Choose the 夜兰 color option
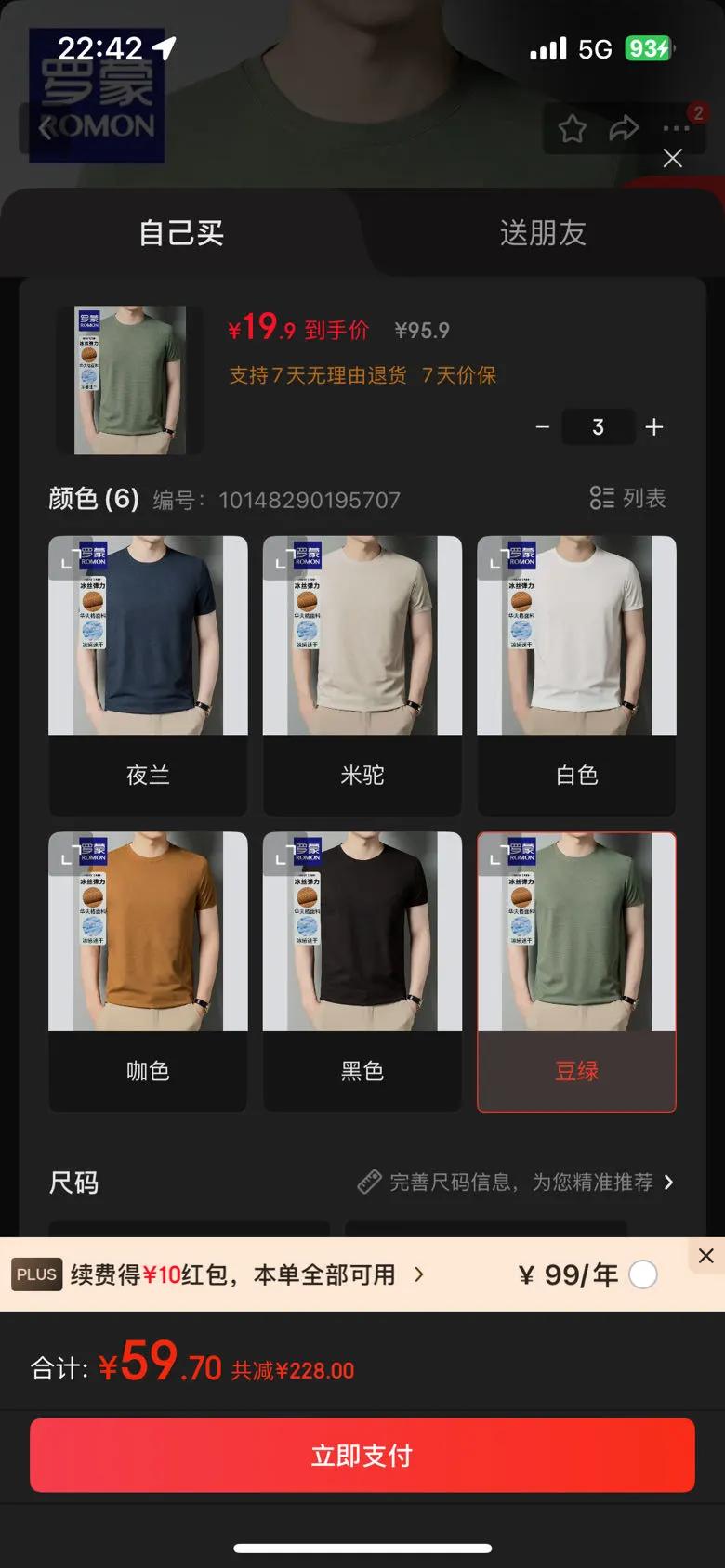Screen dimensions: 725x1568 coord(148,675)
